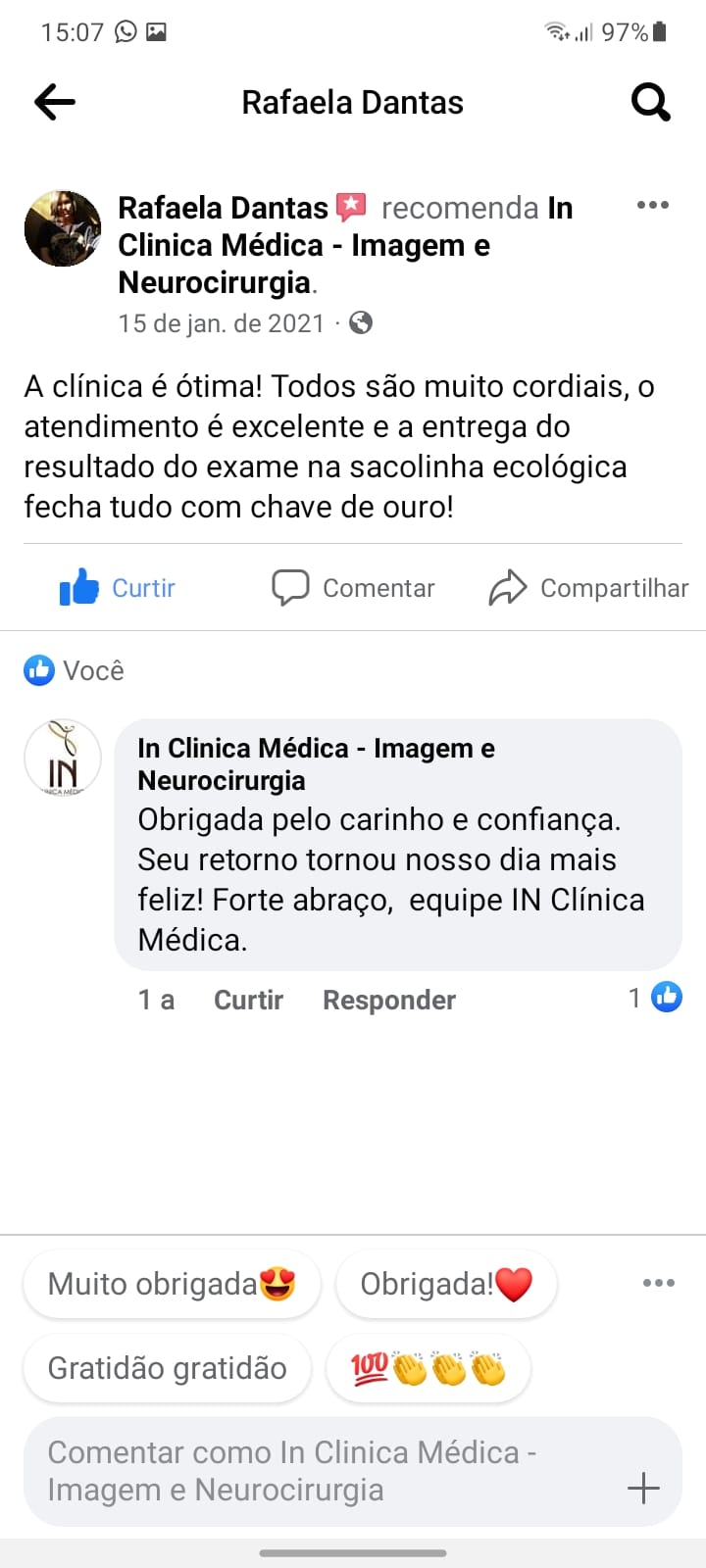Viewport: 706px width, 1568px height.
Task: Open the post's three-dot options menu
Action: [652, 206]
